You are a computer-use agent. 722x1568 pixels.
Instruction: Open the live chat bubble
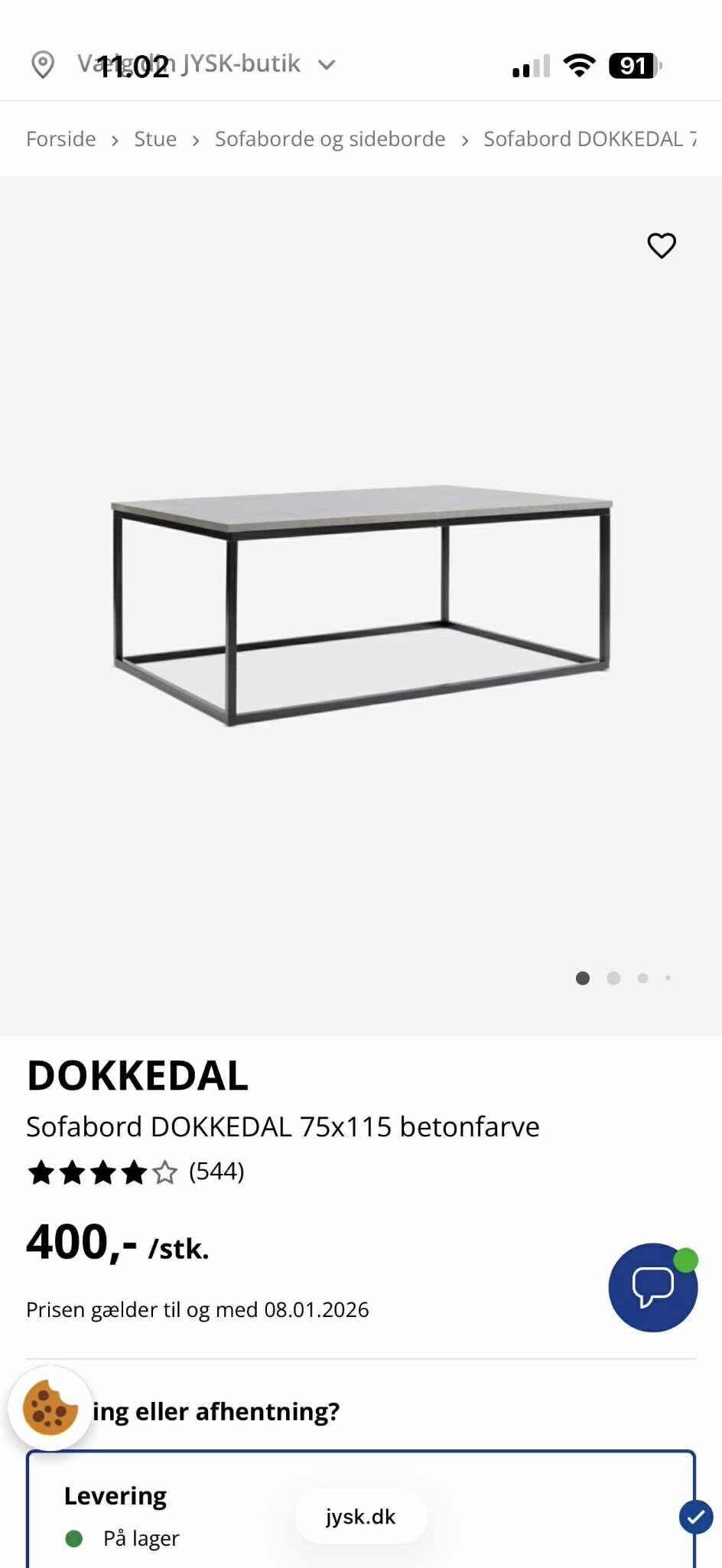pyautogui.click(x=652, y=1287)
